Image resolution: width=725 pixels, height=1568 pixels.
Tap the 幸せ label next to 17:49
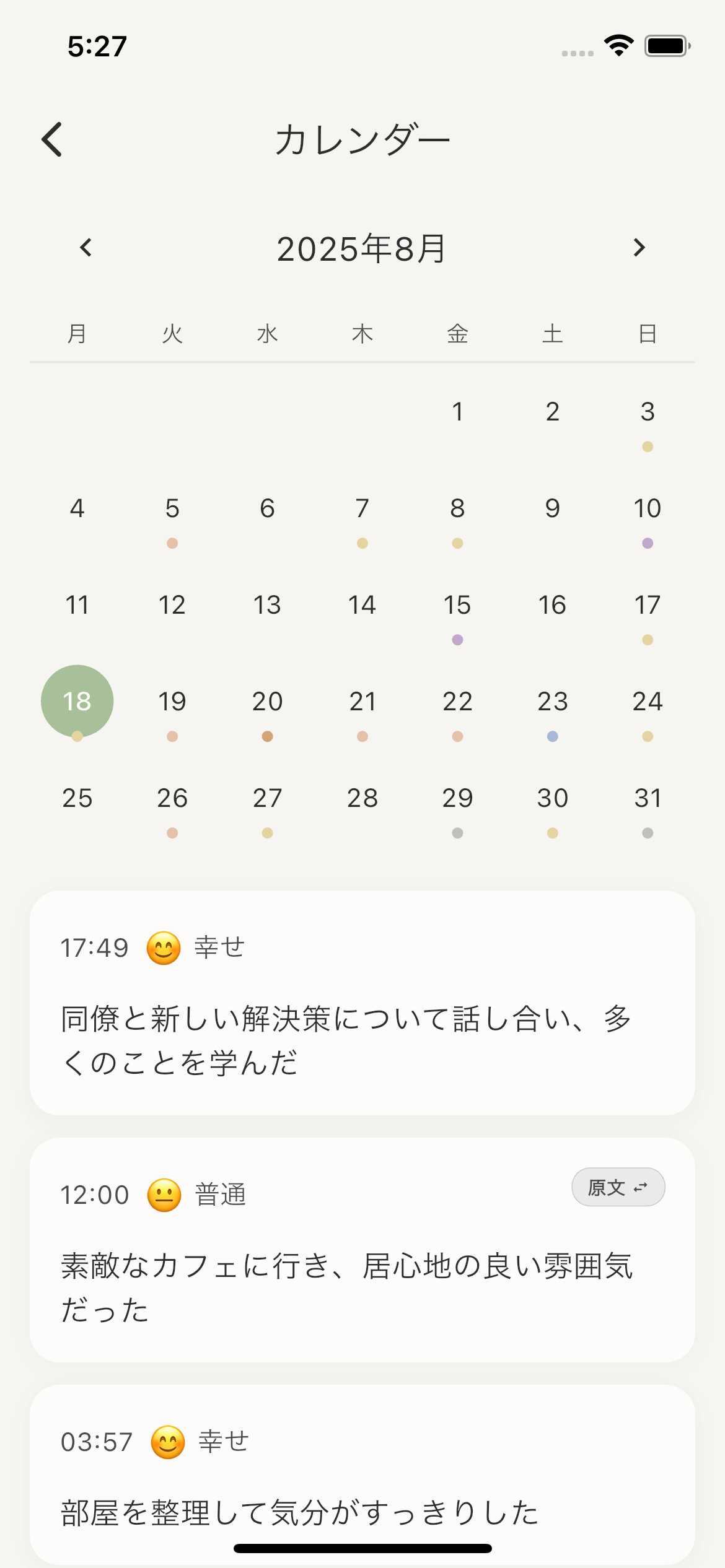(x=217, y=947)
